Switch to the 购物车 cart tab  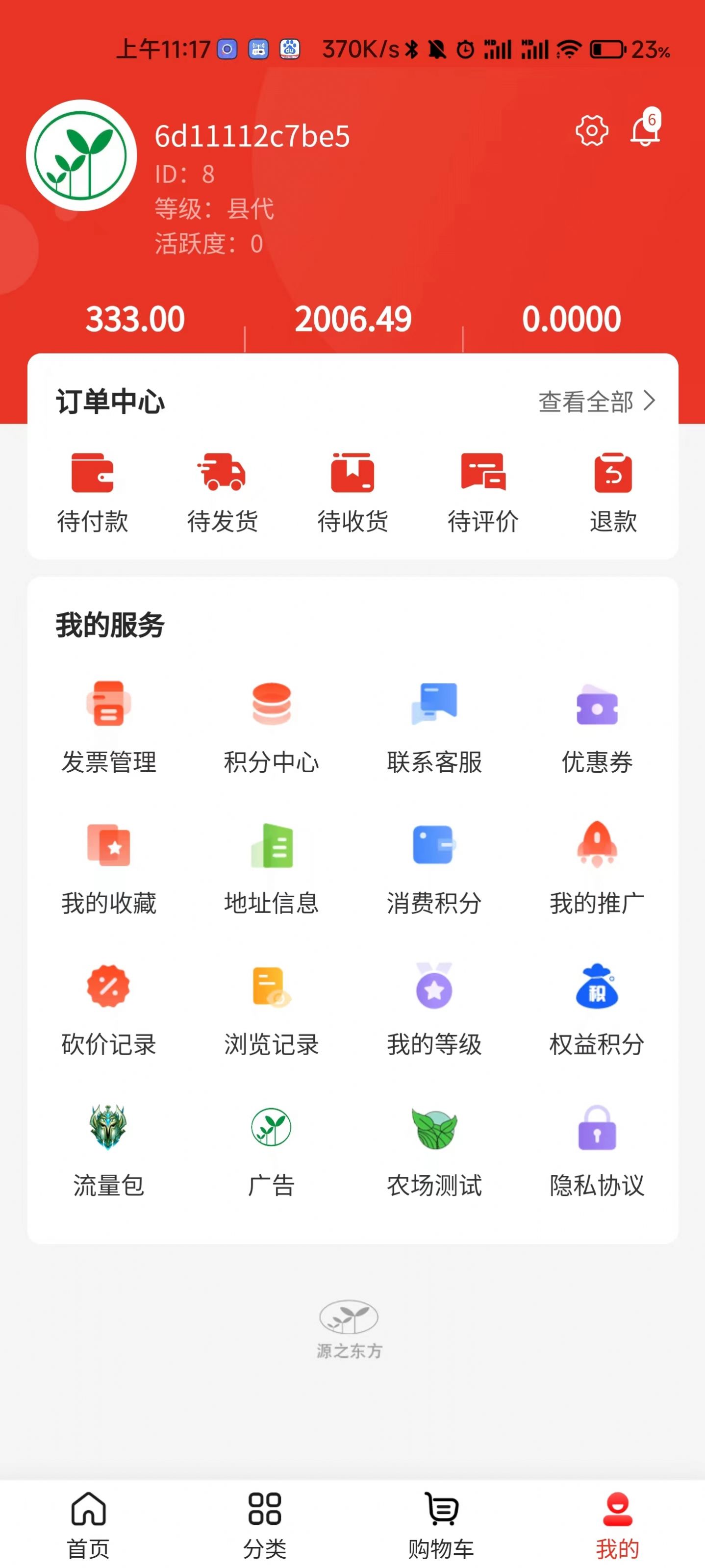[x=440, y=1522]
